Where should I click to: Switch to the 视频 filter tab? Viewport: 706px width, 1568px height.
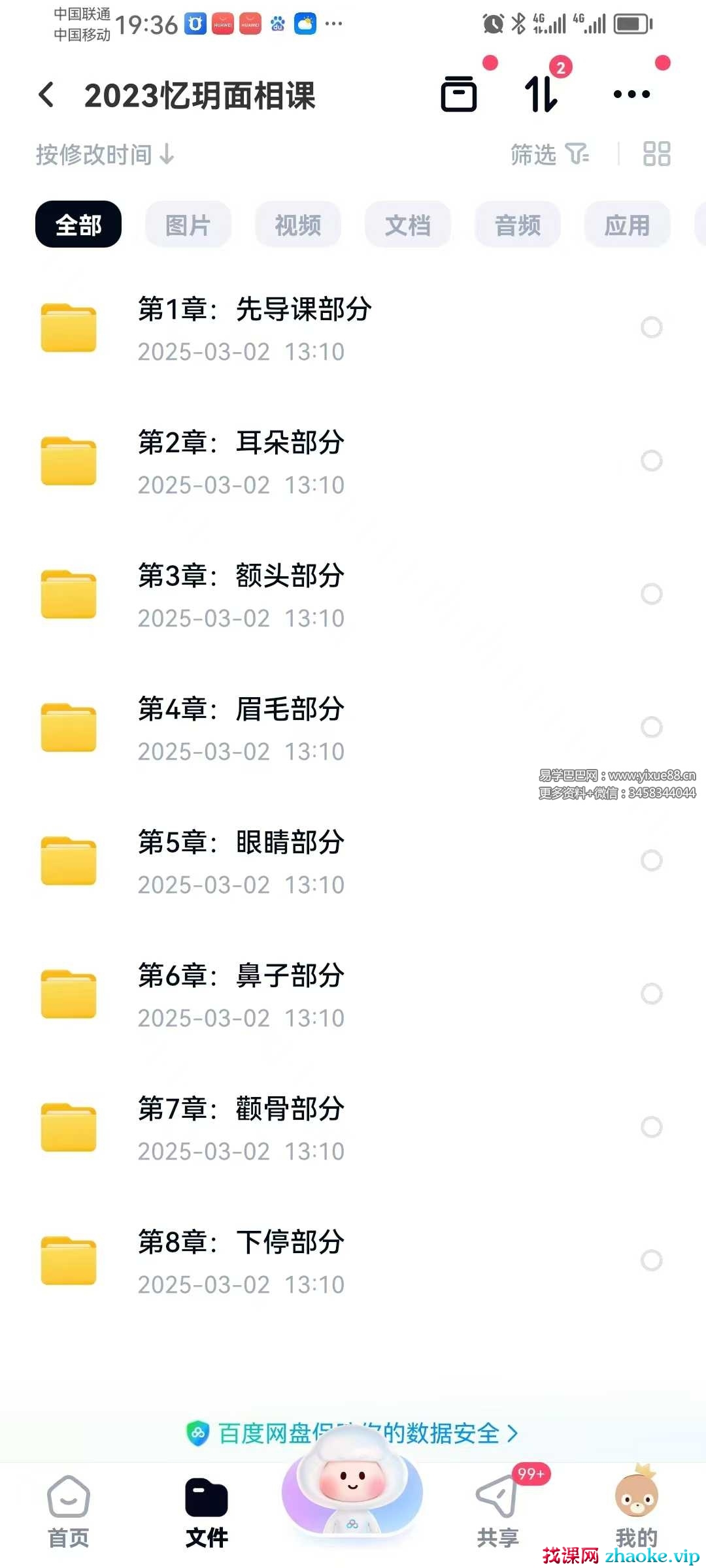pyautogui.click(x=297, y=224)
